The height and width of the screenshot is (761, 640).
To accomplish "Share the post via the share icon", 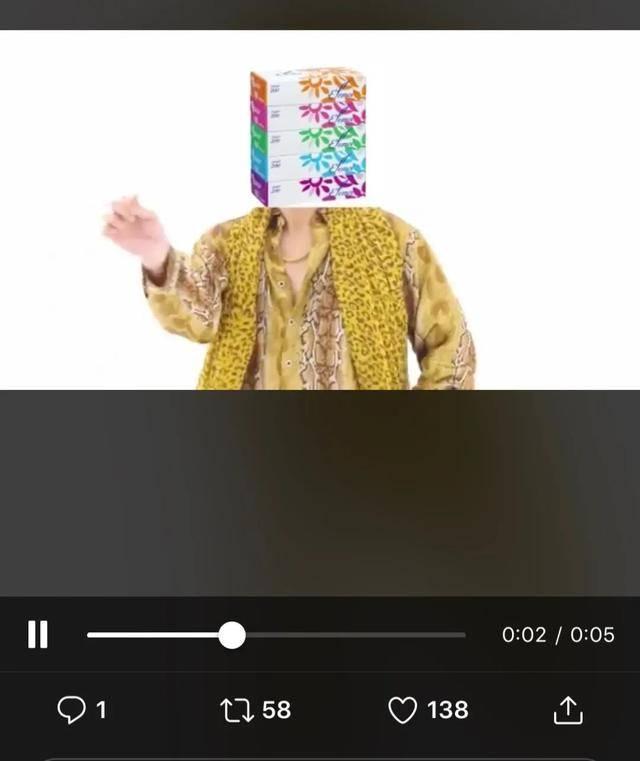I will (x=567, y=710).
